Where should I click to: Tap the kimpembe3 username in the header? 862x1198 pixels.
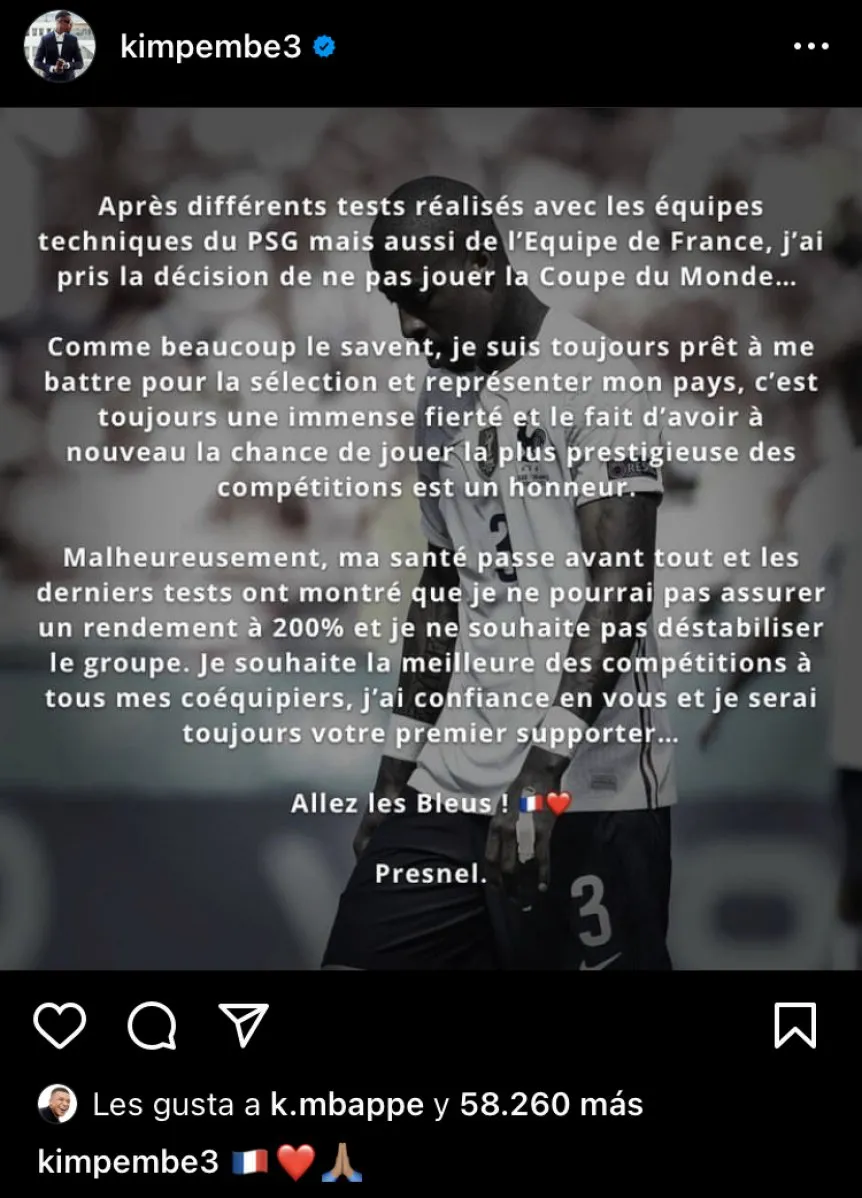tap(210, 46)
